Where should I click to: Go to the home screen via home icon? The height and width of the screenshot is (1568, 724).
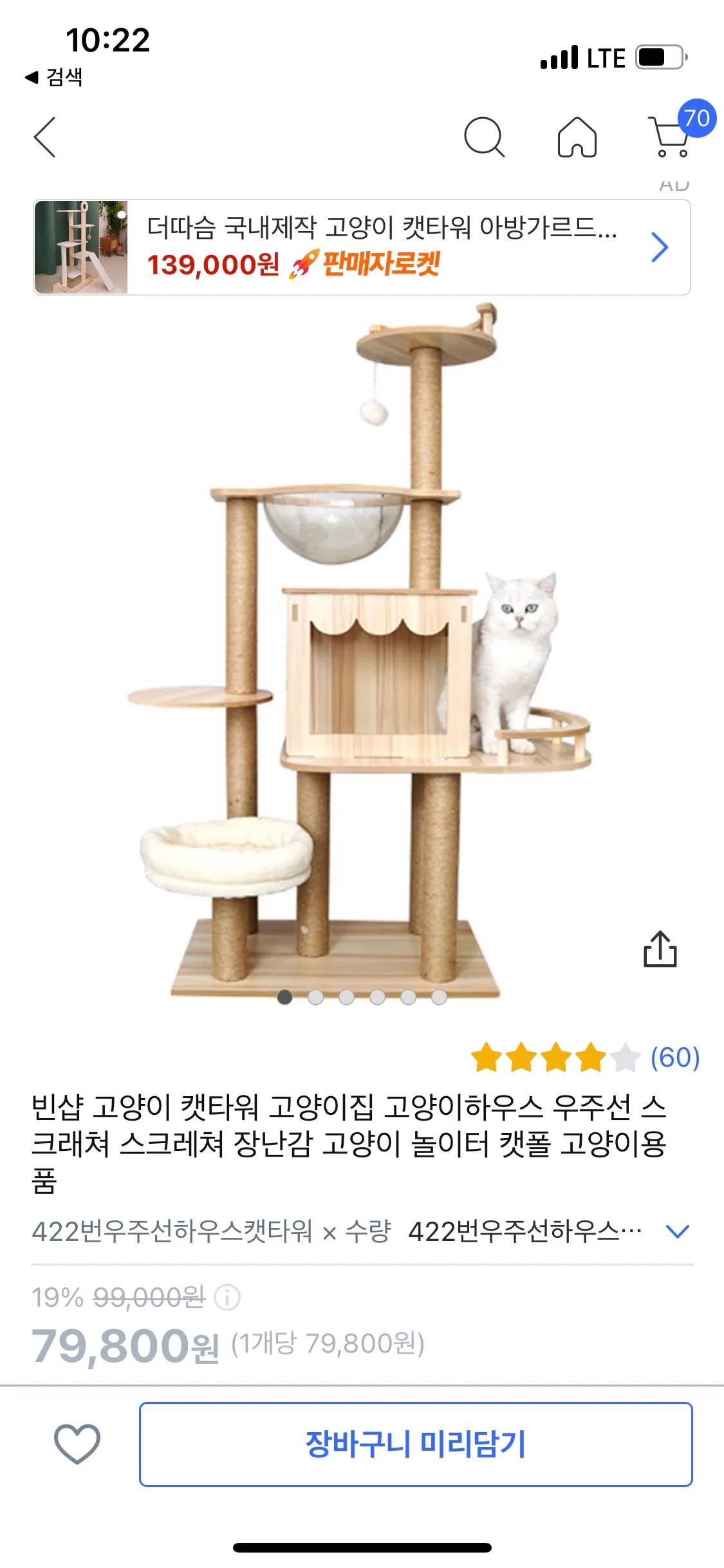tap(578, 137)
